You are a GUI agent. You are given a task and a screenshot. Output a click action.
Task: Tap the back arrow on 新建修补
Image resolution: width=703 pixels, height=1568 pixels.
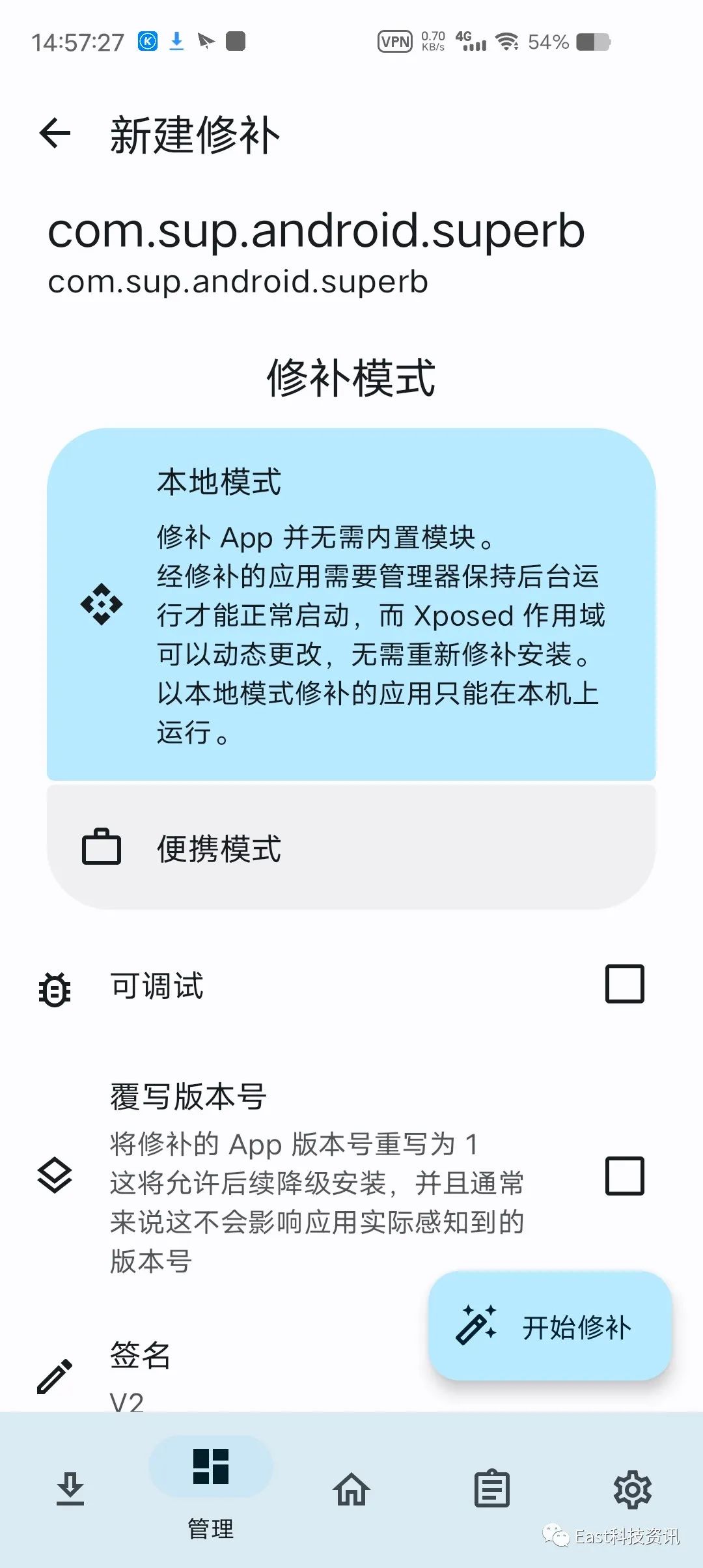pos(55,133)
